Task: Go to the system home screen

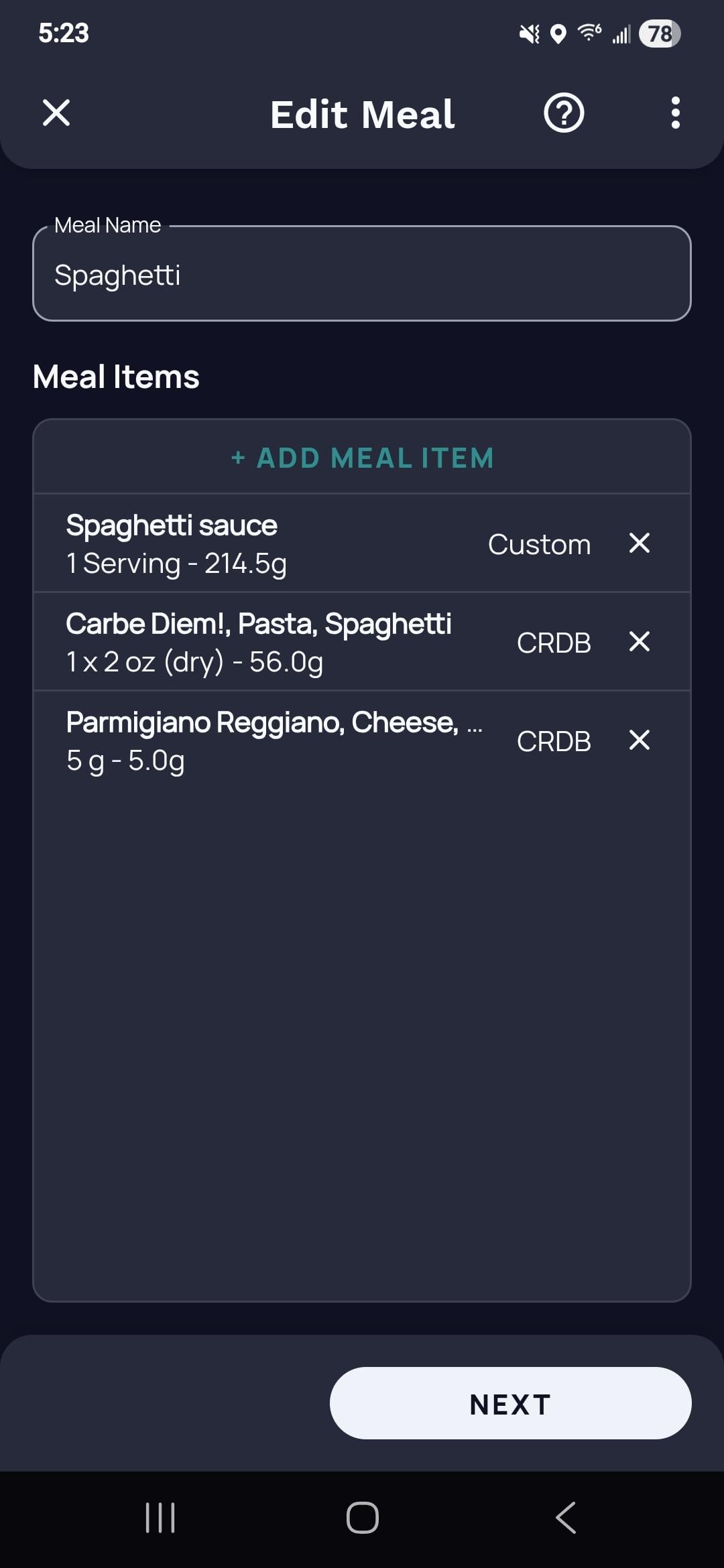Action: 362,1518
